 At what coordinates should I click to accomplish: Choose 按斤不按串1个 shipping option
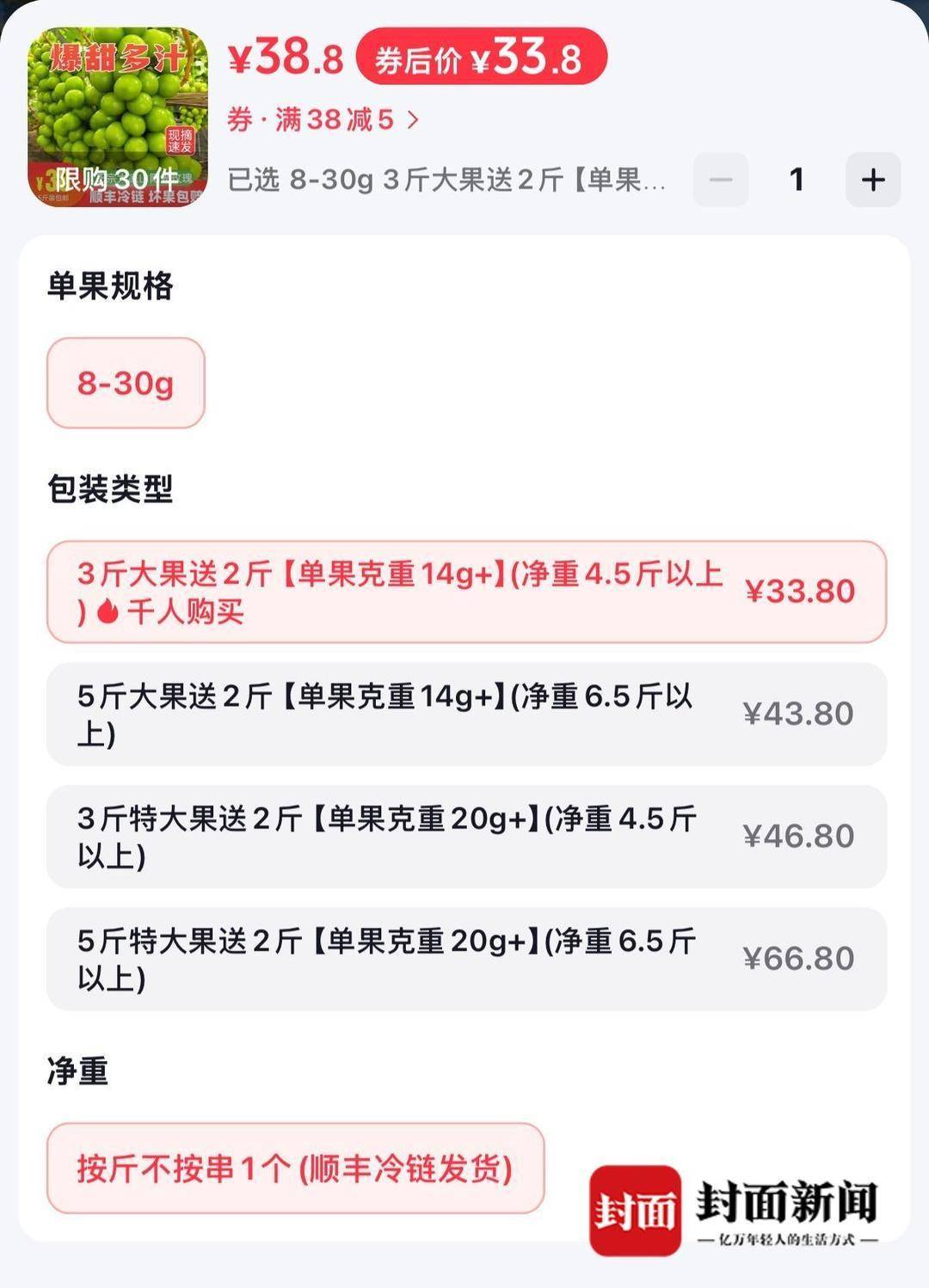pos(297,1171)
